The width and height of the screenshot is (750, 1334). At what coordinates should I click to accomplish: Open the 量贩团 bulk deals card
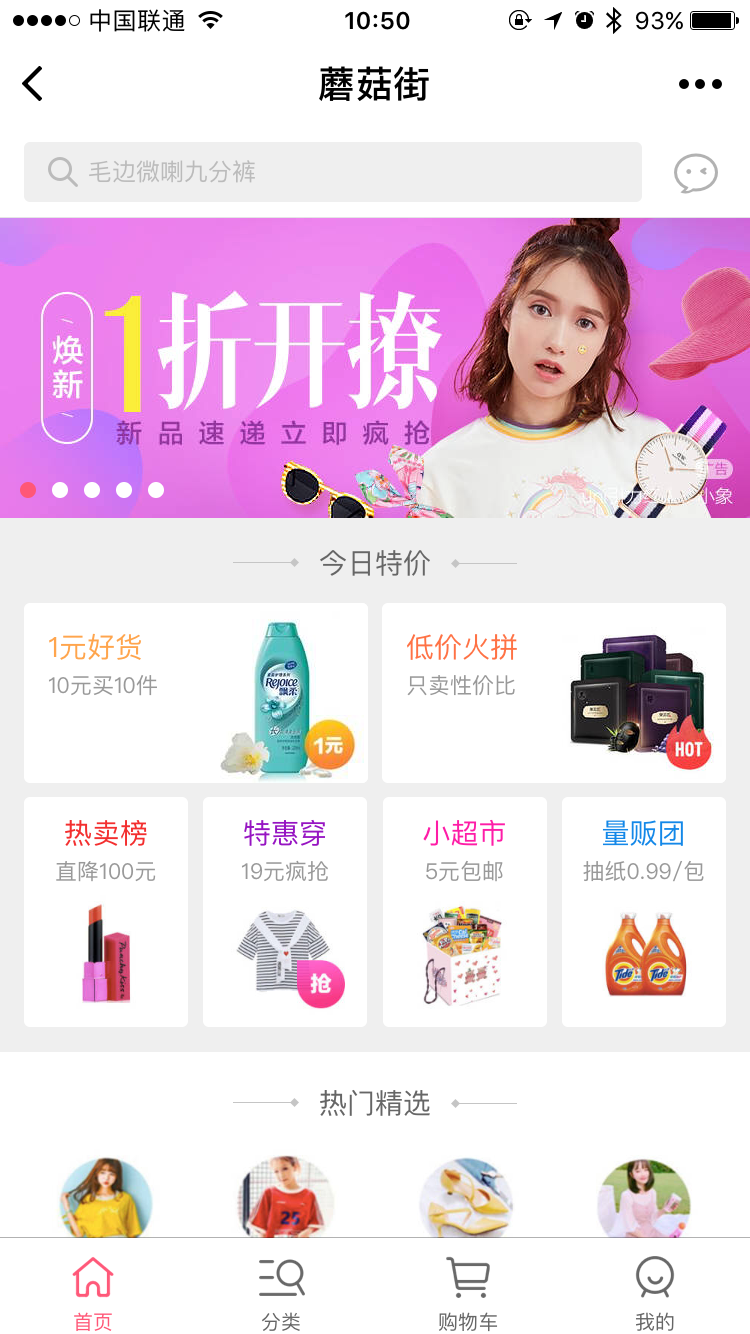click(644, 911)
